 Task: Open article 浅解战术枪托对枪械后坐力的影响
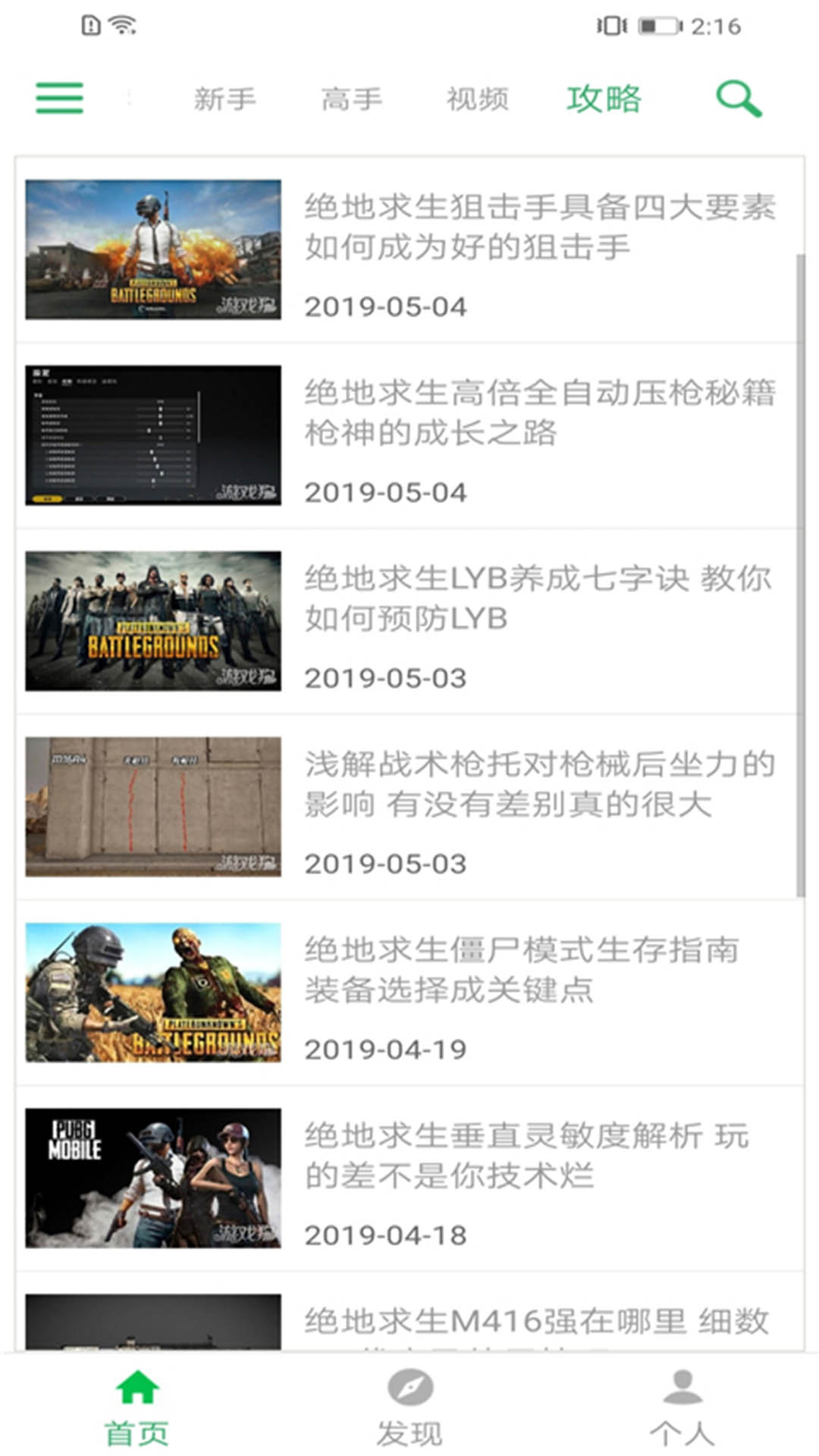point(538,783)
